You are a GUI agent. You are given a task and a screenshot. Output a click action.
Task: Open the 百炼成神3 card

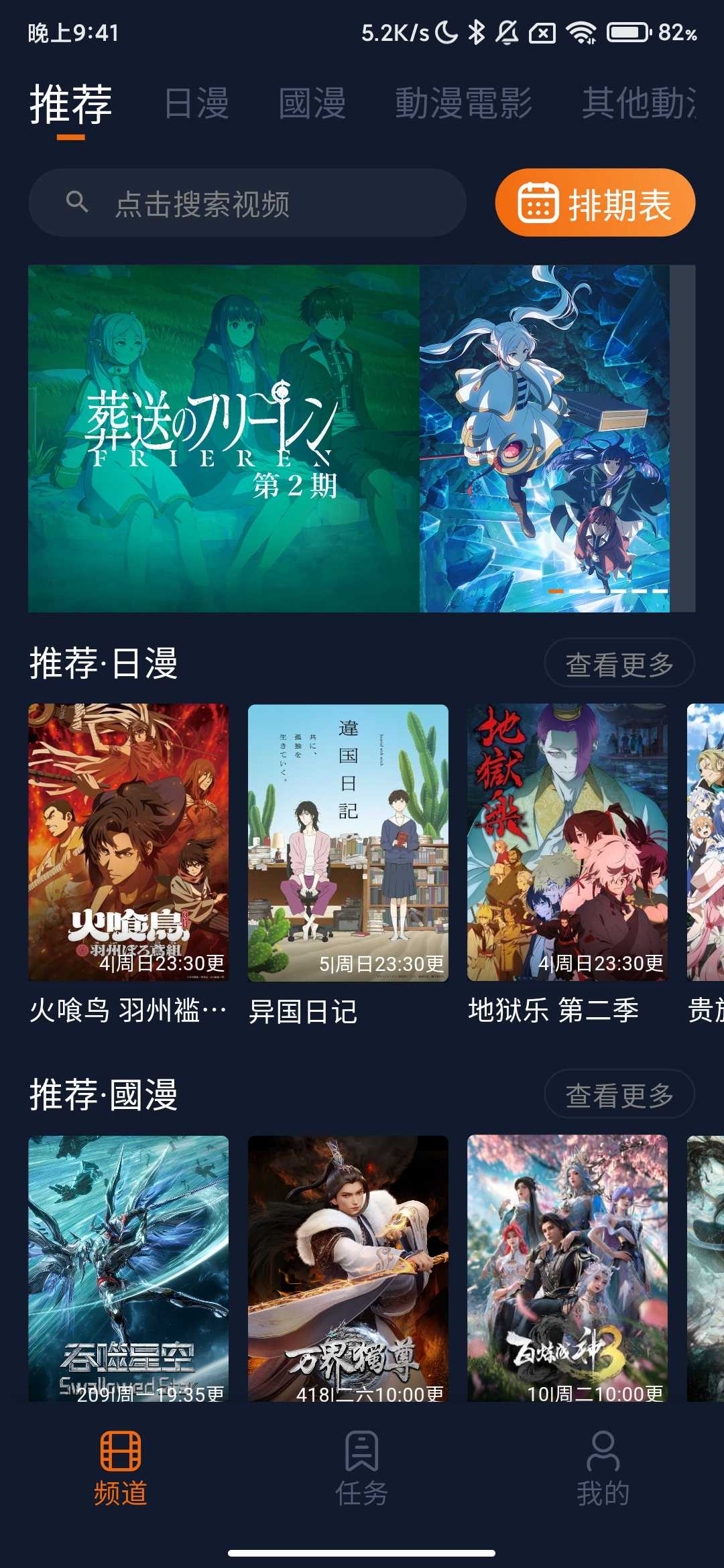coord(567,1268)
